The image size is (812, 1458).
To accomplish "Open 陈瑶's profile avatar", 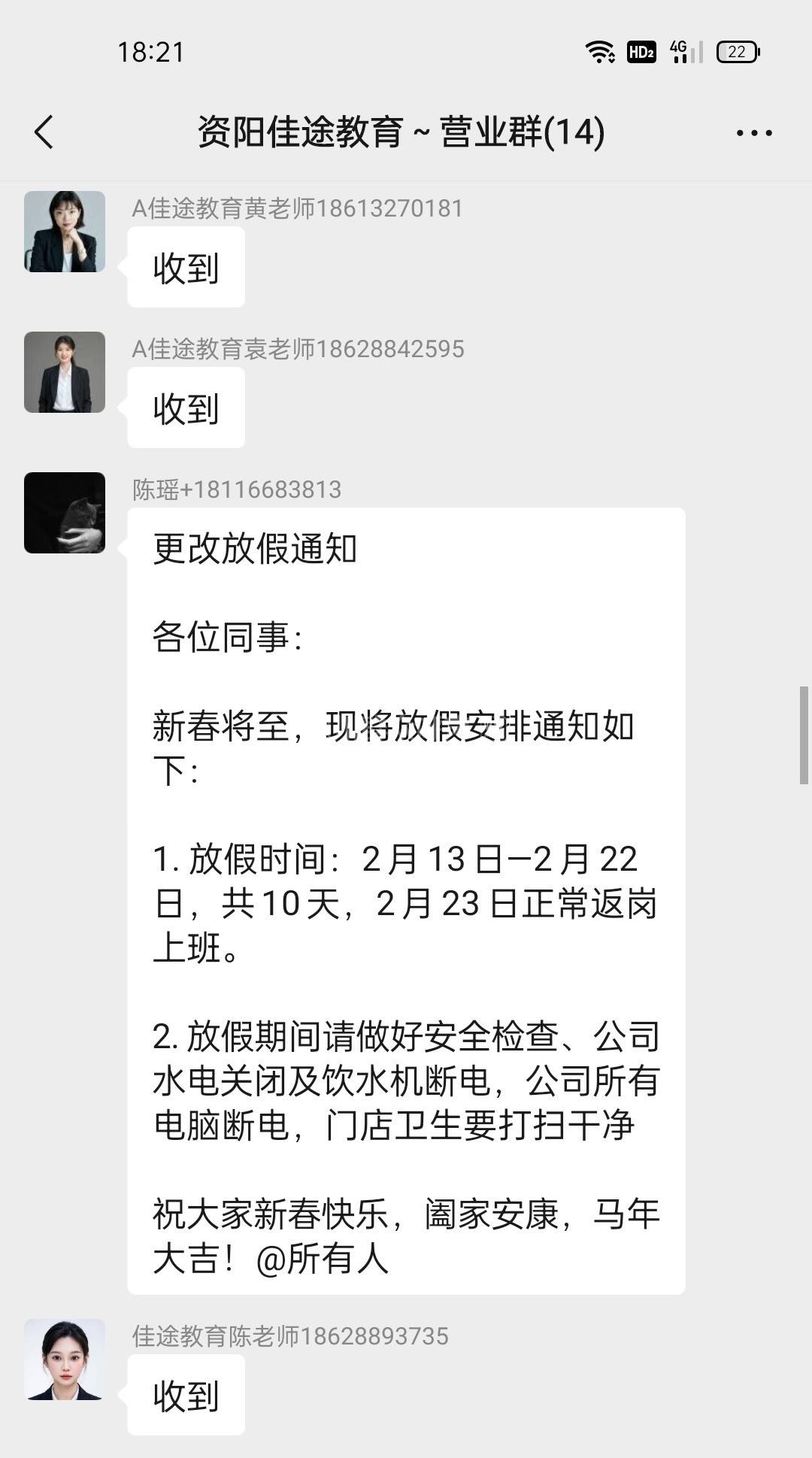I will [x=65, y=513].
